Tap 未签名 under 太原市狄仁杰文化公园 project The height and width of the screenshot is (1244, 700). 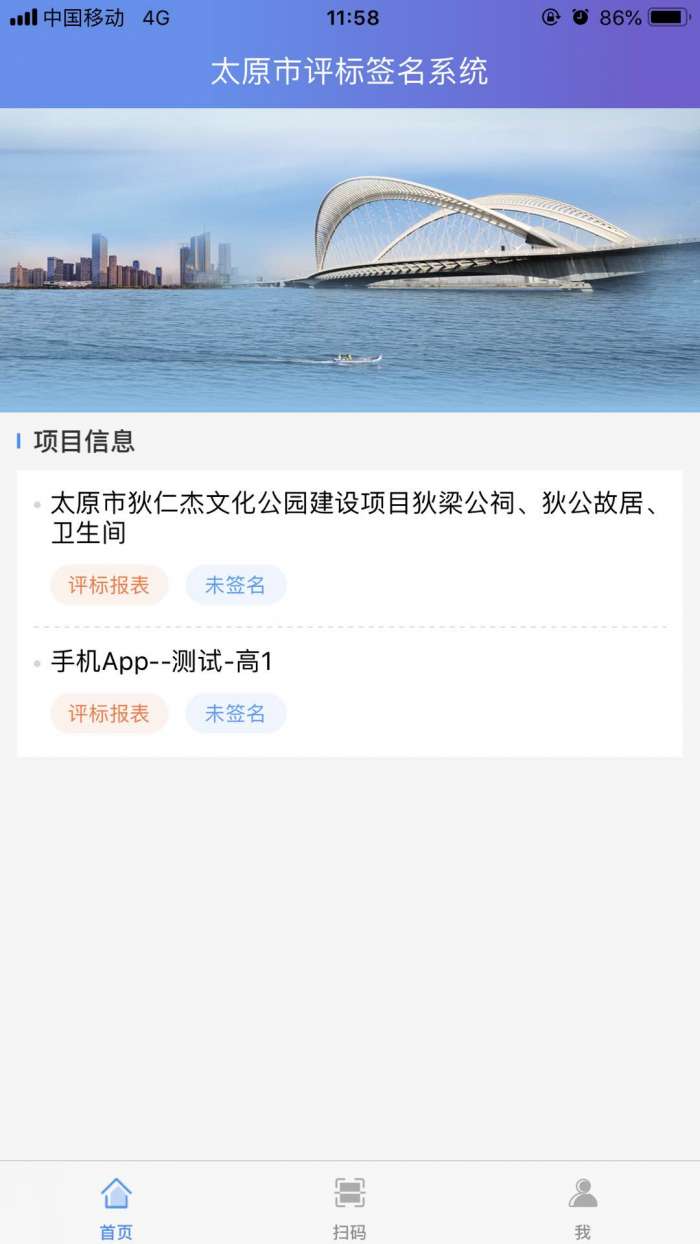coord(236,585)
